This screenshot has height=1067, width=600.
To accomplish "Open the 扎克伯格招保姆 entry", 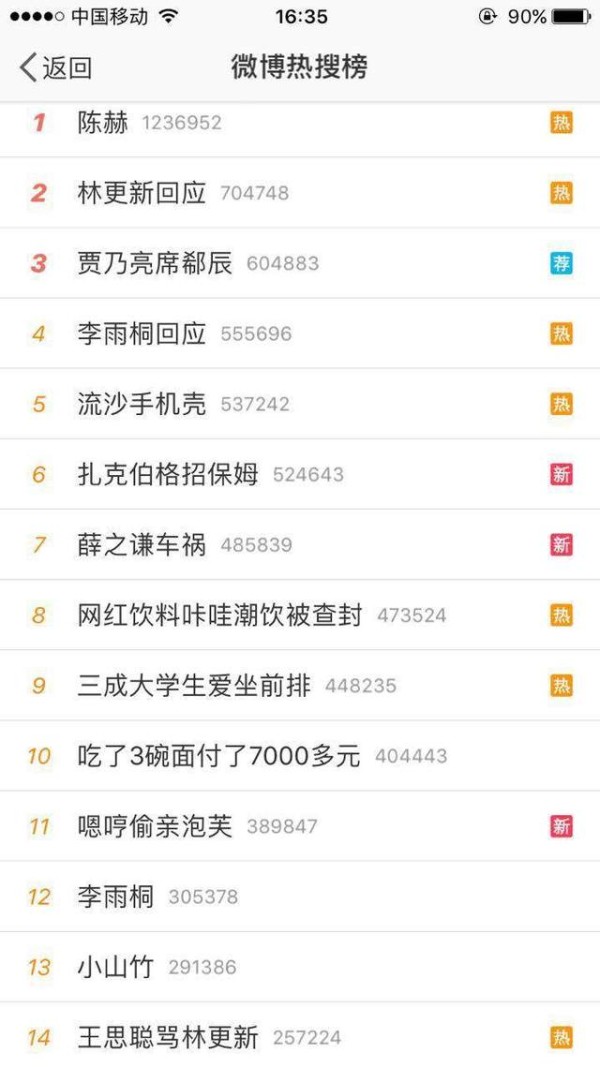I will (300, 474).
